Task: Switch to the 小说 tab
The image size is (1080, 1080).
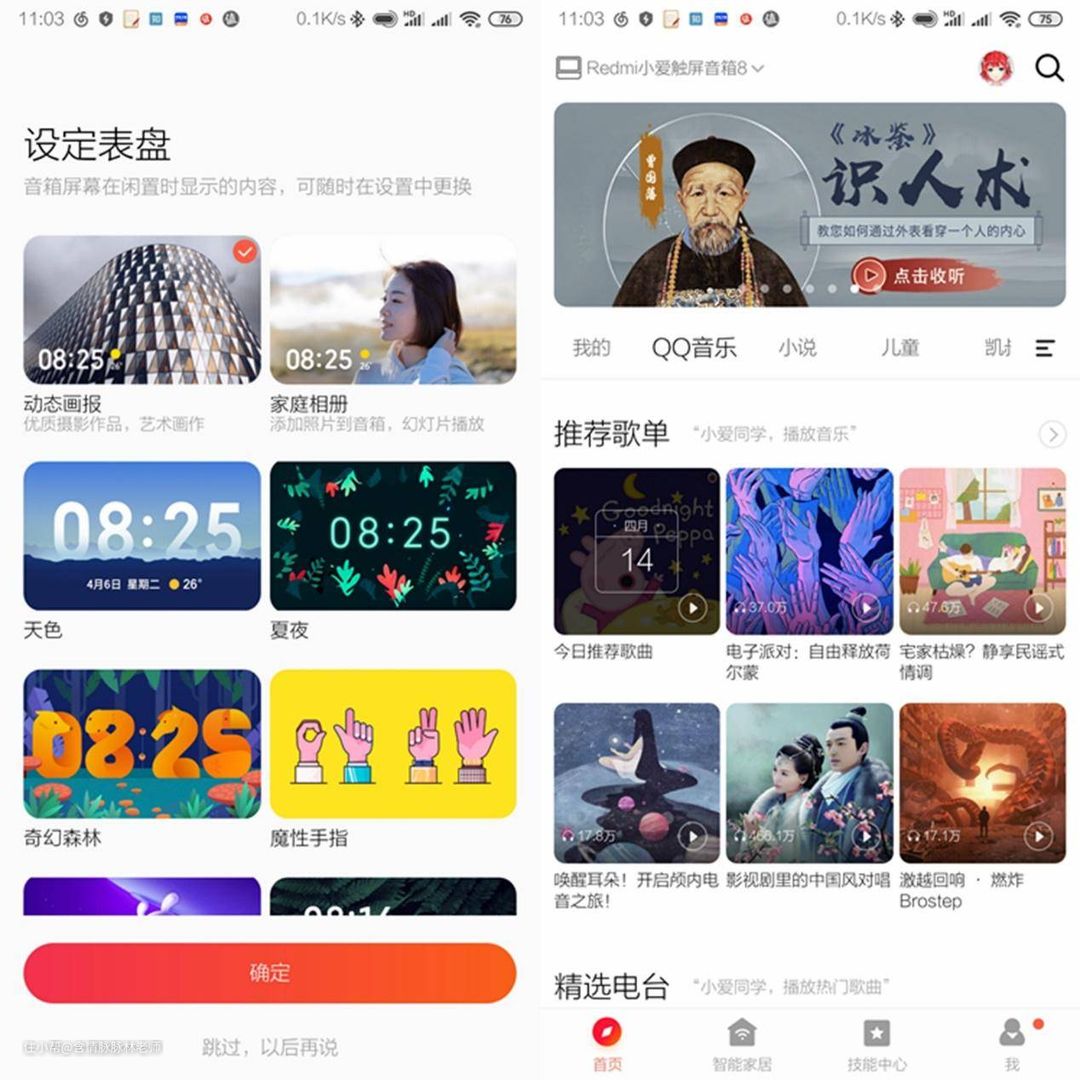Action: tap(797, 348)
